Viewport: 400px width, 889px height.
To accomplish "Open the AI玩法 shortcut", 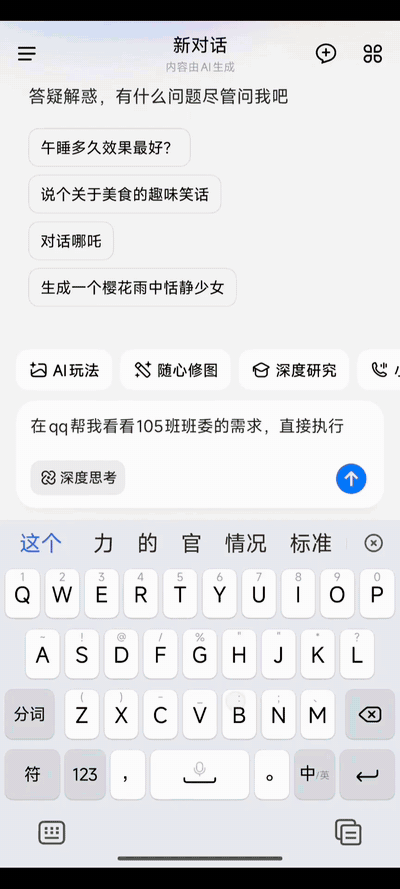I will [x=64, y=370].
